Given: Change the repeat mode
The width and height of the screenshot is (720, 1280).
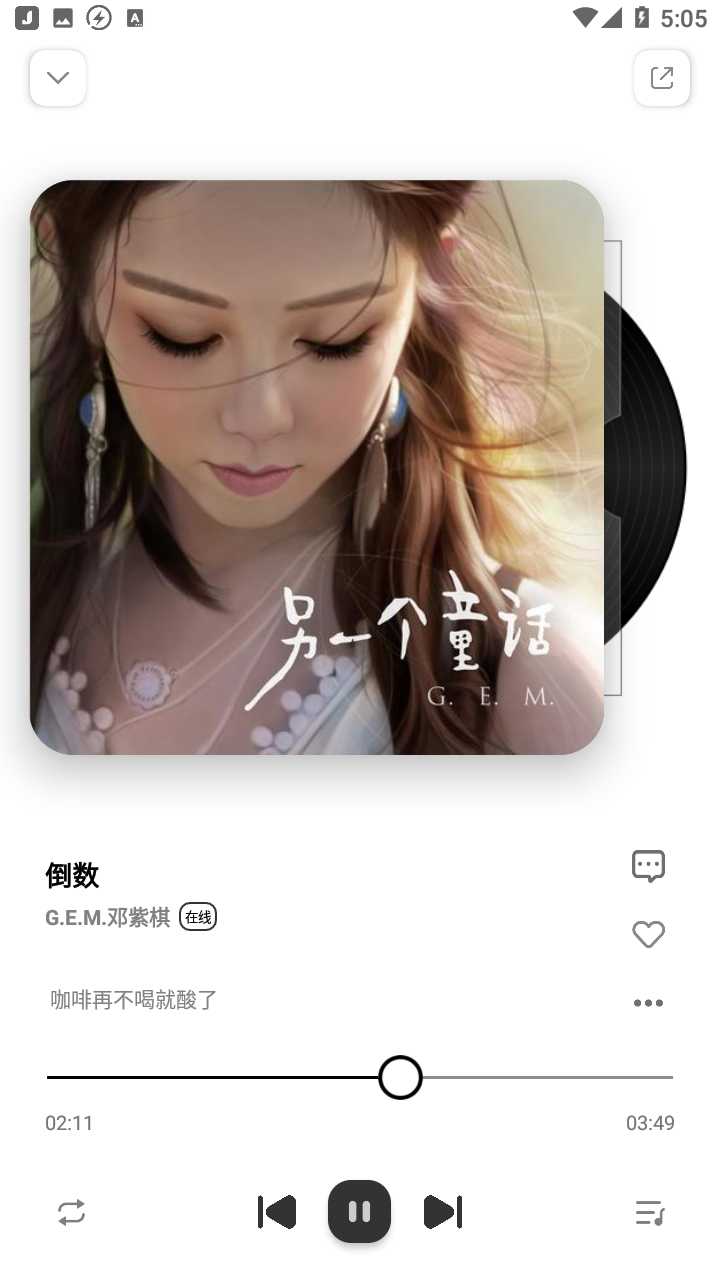Looking at the screenshot, I should click(71, 1213).
